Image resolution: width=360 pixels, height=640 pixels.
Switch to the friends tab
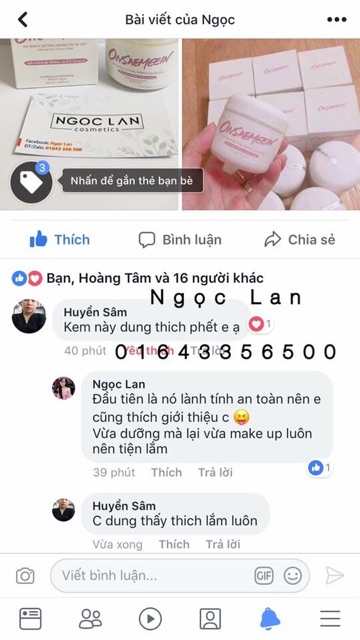pos(90,619)
